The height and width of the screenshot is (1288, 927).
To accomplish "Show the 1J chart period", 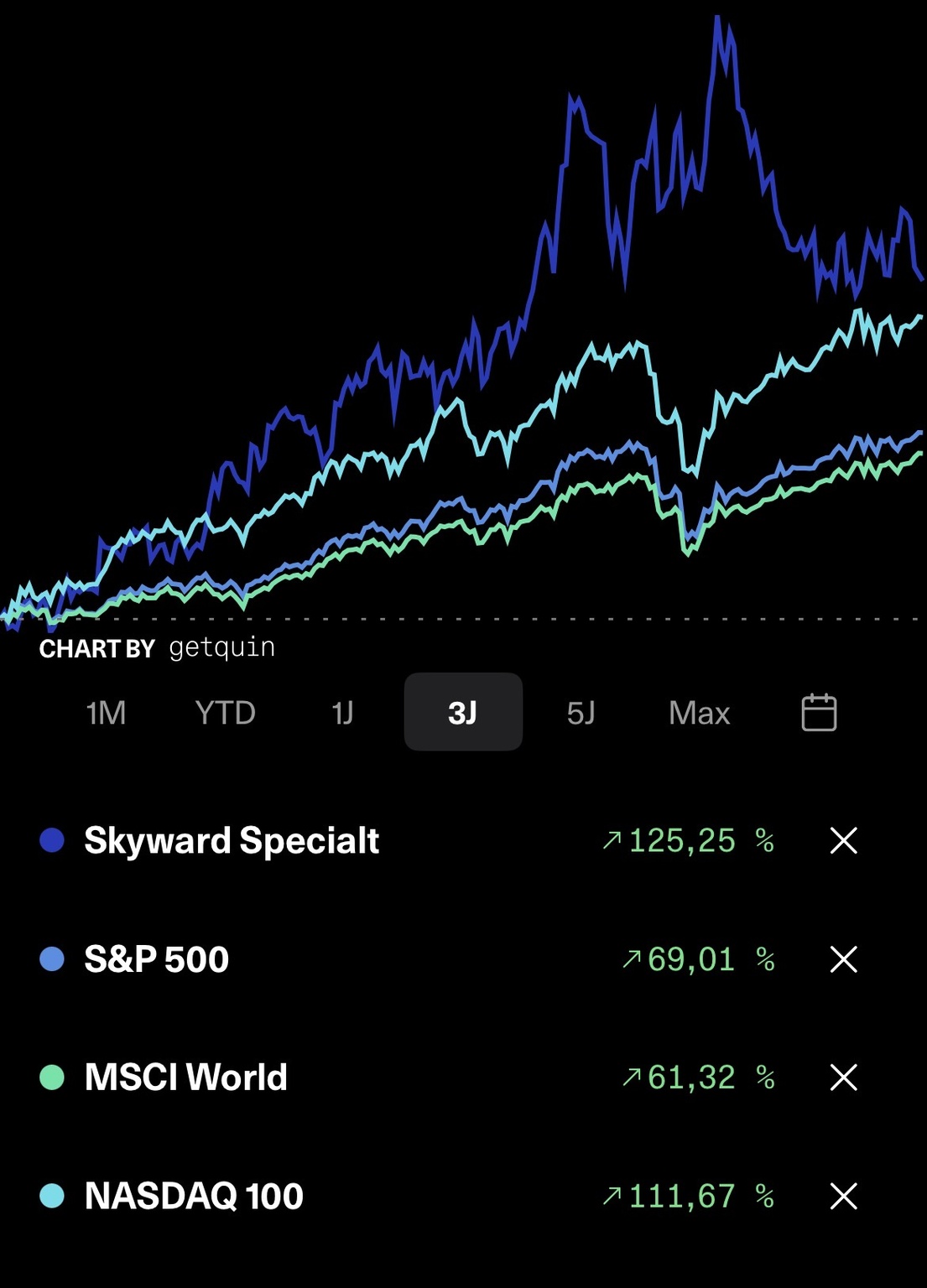I will pyautogui.click(x=342, y=713).
